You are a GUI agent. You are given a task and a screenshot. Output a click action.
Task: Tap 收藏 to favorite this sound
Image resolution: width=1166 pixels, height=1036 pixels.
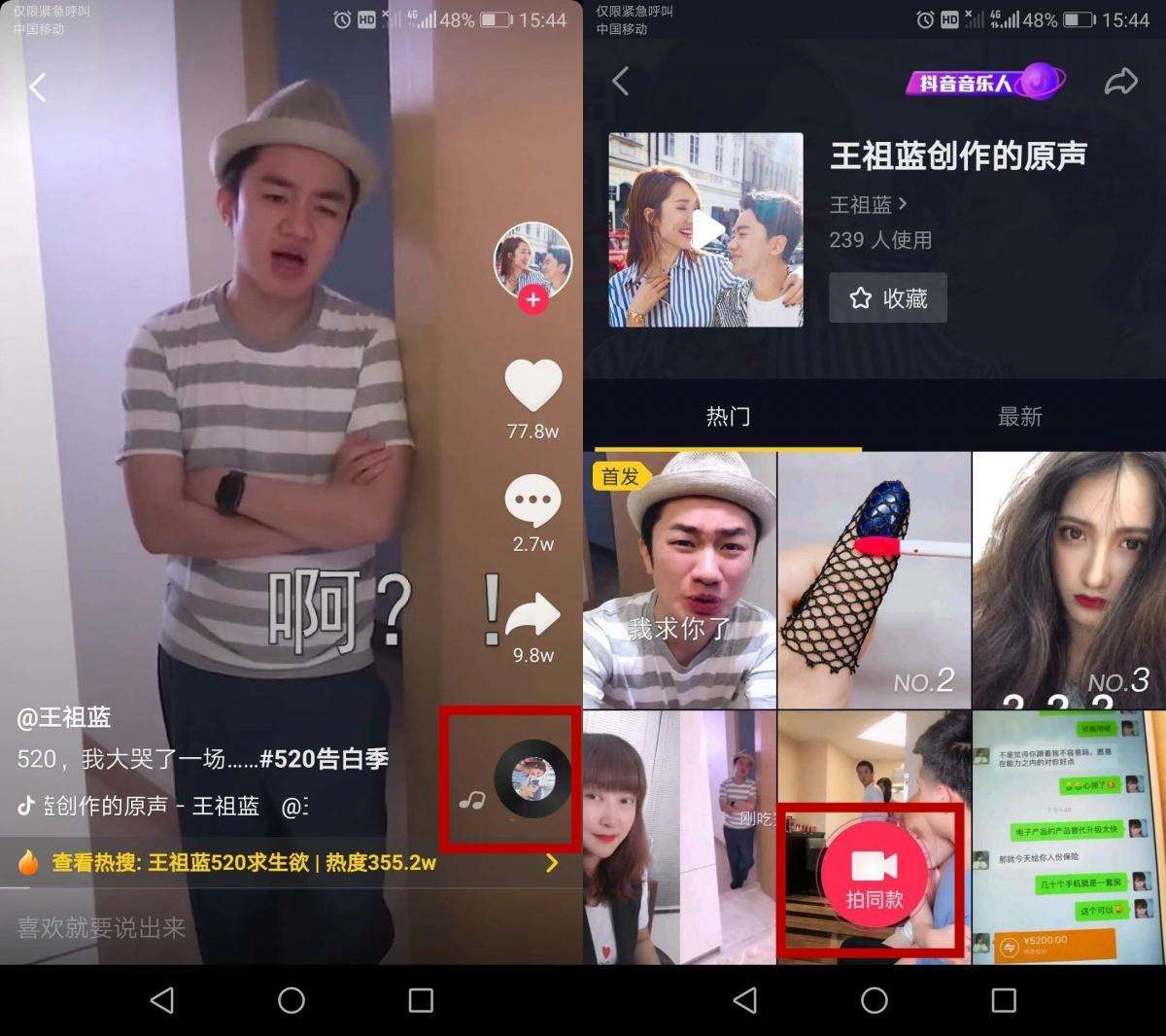coord(887,298)
